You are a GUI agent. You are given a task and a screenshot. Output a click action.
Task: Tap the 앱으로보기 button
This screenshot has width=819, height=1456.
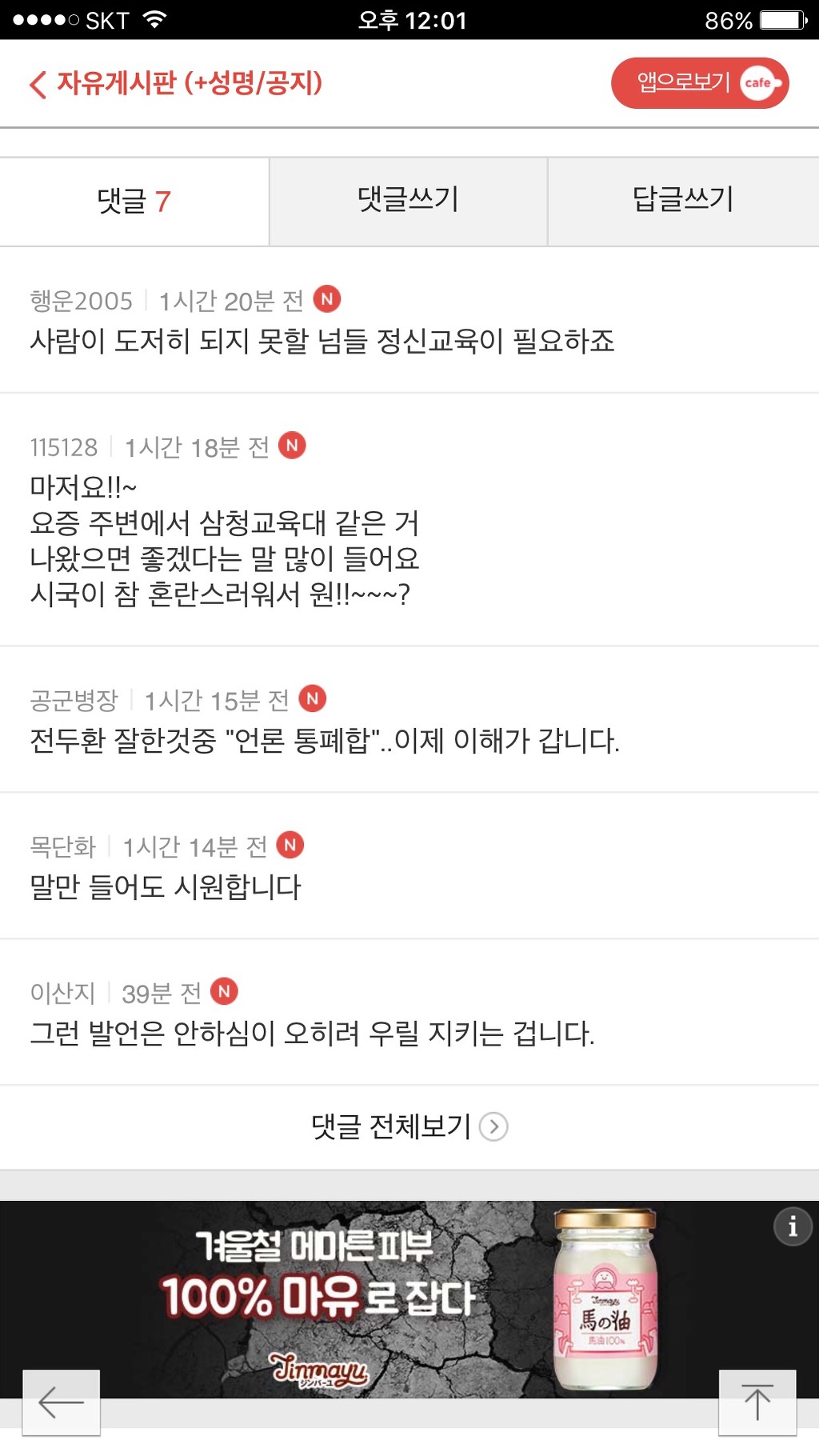pos(700,83)
